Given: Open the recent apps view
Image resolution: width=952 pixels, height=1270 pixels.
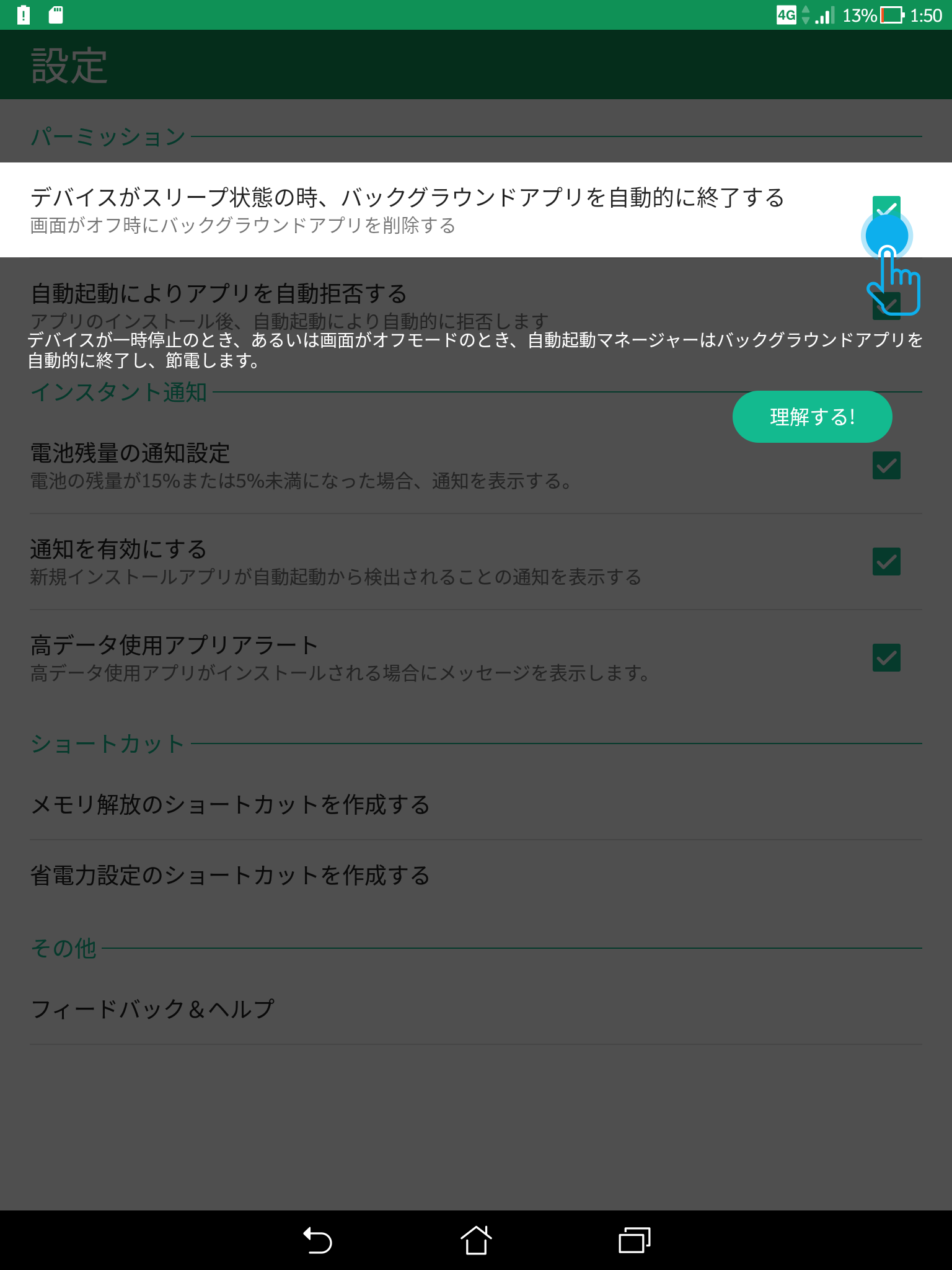Looking at the screenshot, I should pos(634,1241).
